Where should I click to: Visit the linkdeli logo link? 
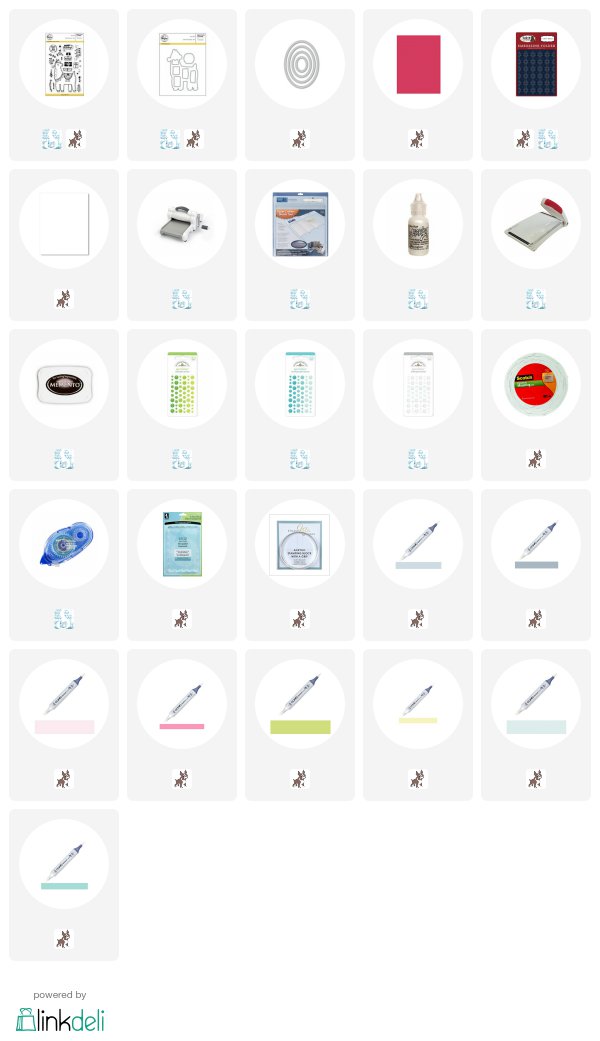(60, 1020)
